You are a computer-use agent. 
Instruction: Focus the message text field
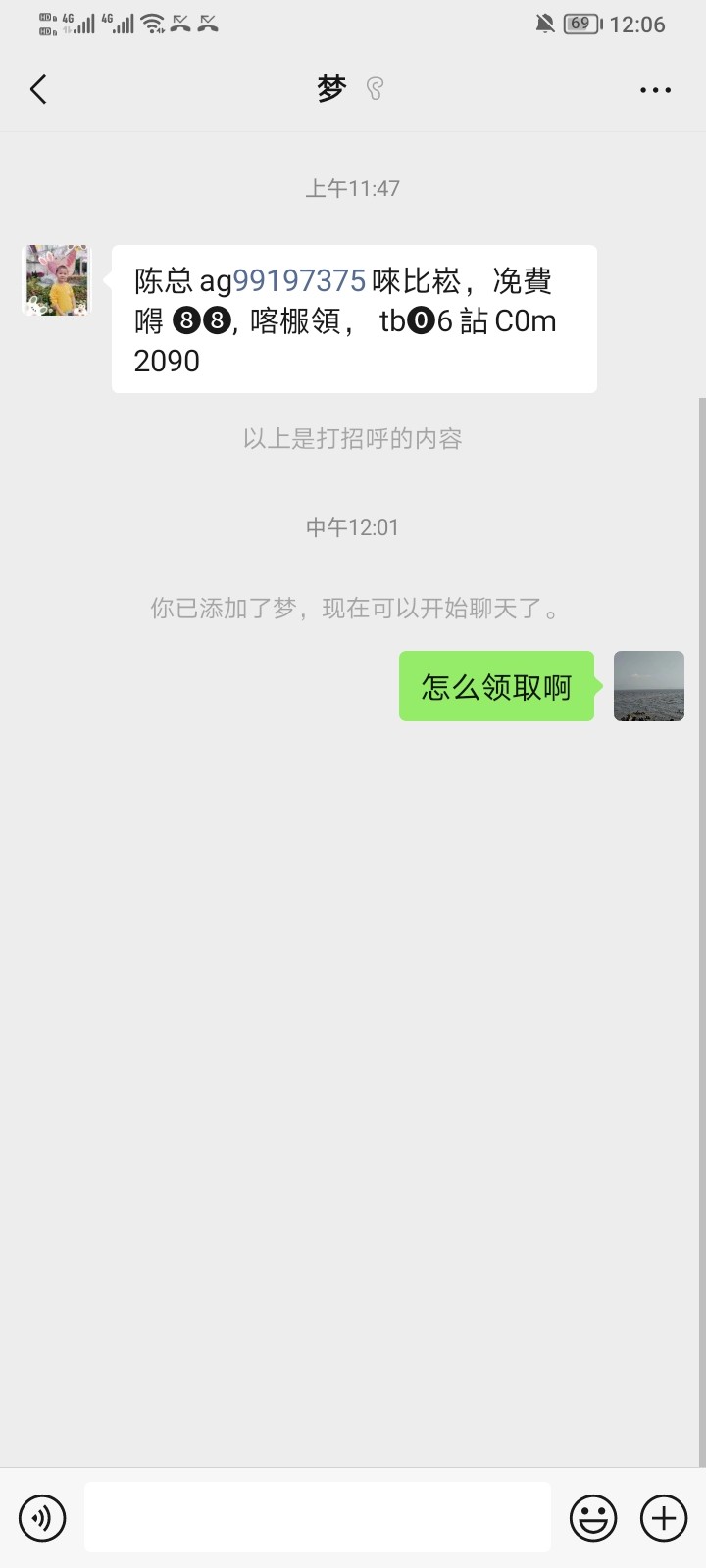[317, 1517]
